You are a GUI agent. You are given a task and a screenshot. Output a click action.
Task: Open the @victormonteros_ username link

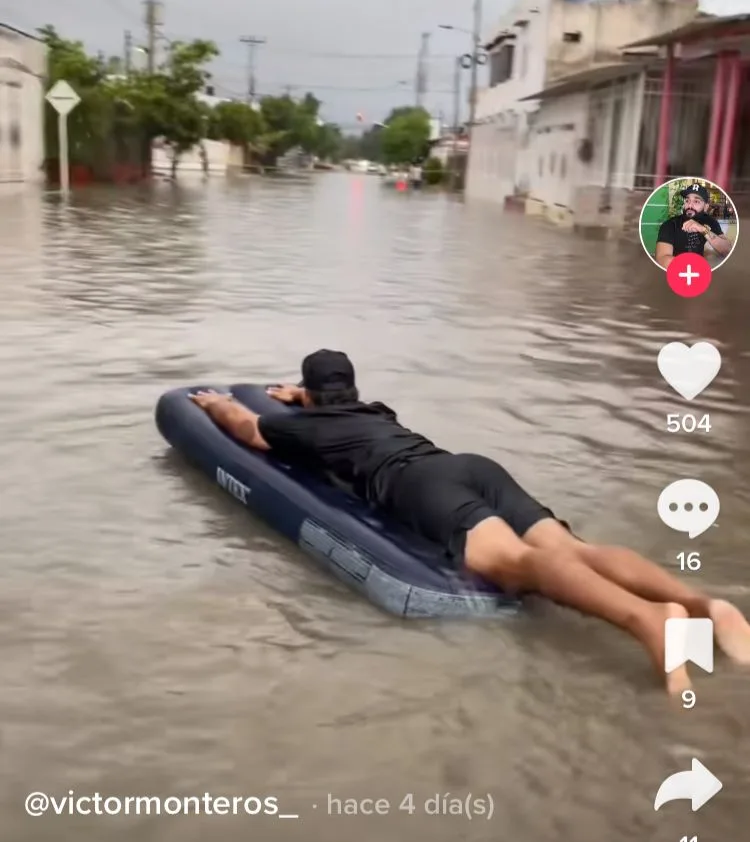[161, 804]
